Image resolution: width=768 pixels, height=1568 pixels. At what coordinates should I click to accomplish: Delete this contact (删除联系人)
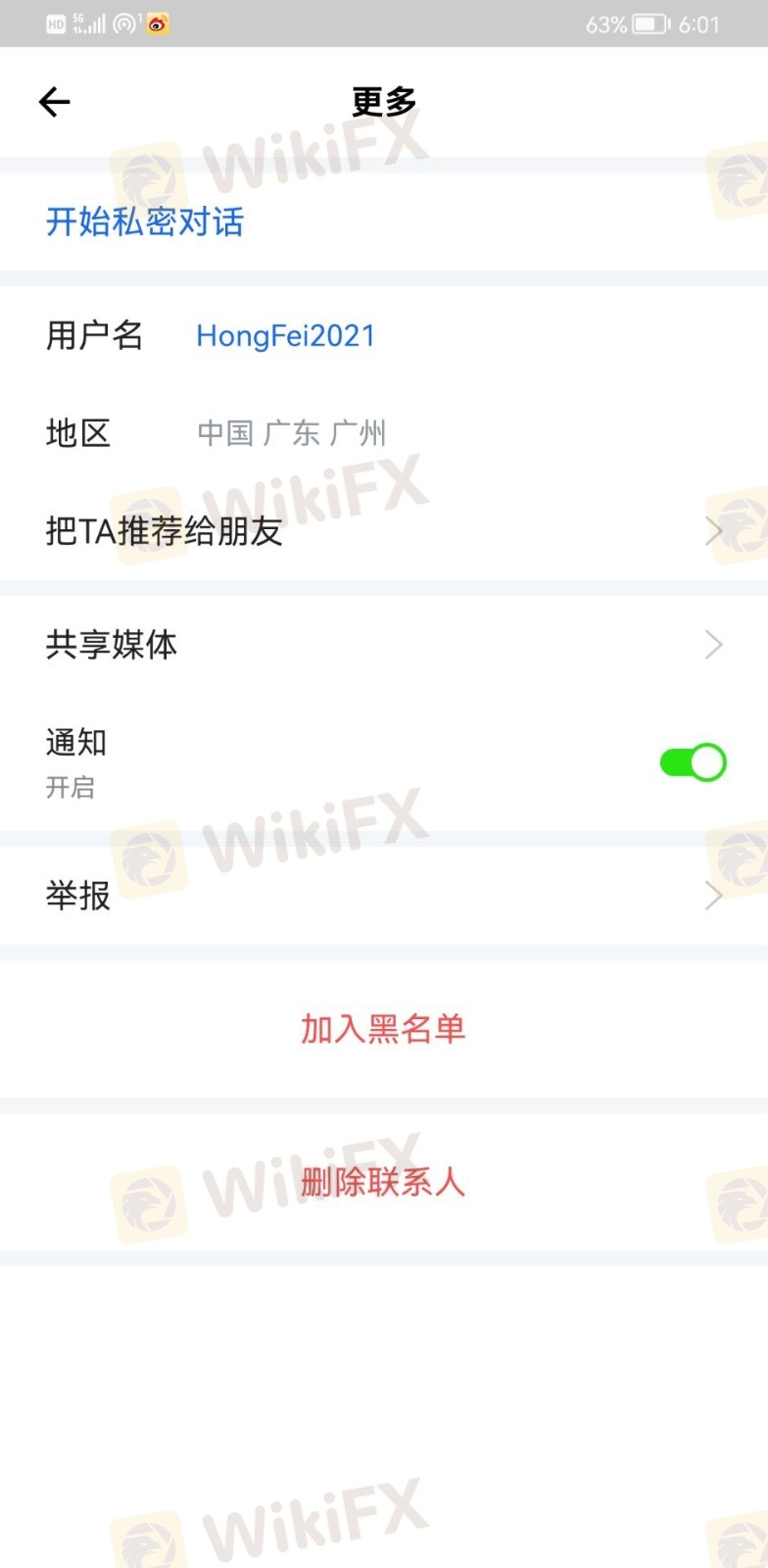383,1182
